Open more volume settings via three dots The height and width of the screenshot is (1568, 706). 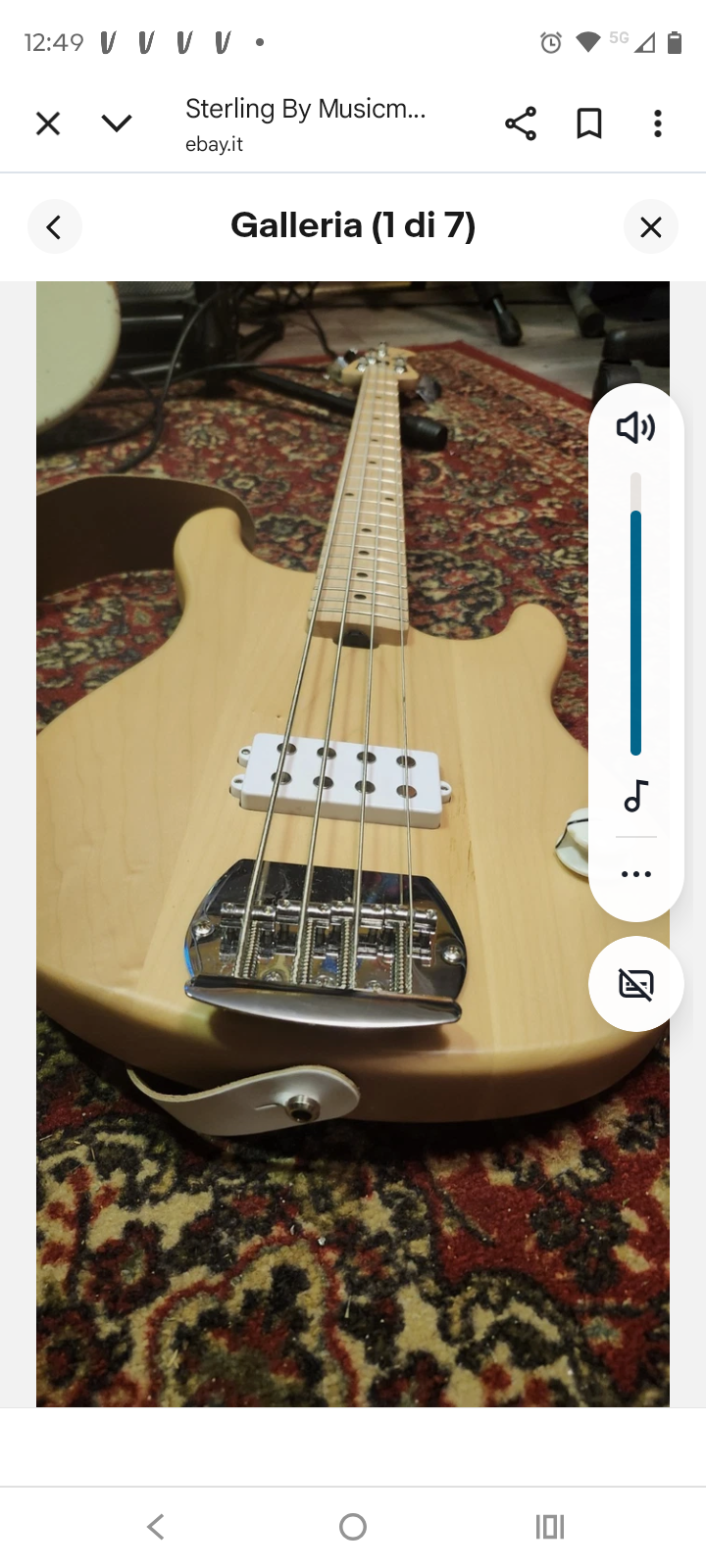coord(635,874)
